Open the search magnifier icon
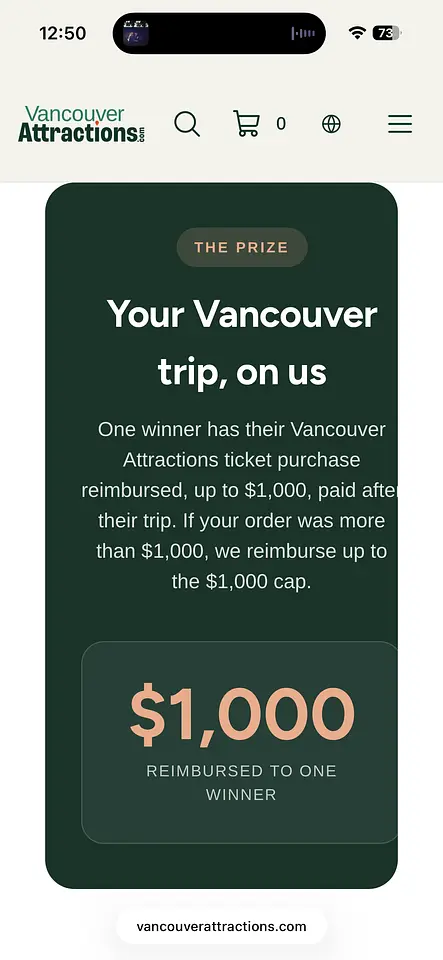The width and height of the screenshot is (443, 960). 187,124
